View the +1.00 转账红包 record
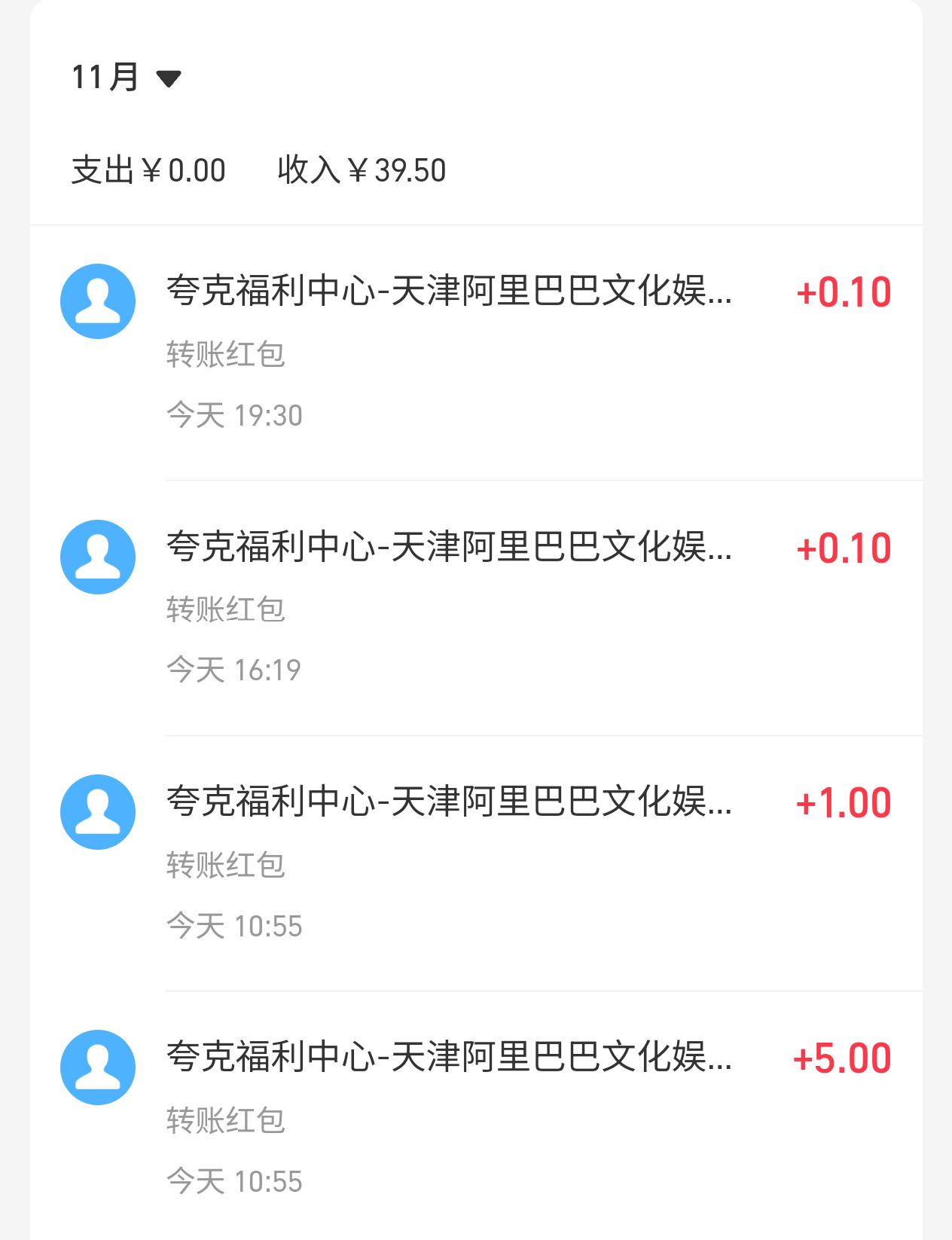Viewport: 952px width, 1240px height. point(476,863)
